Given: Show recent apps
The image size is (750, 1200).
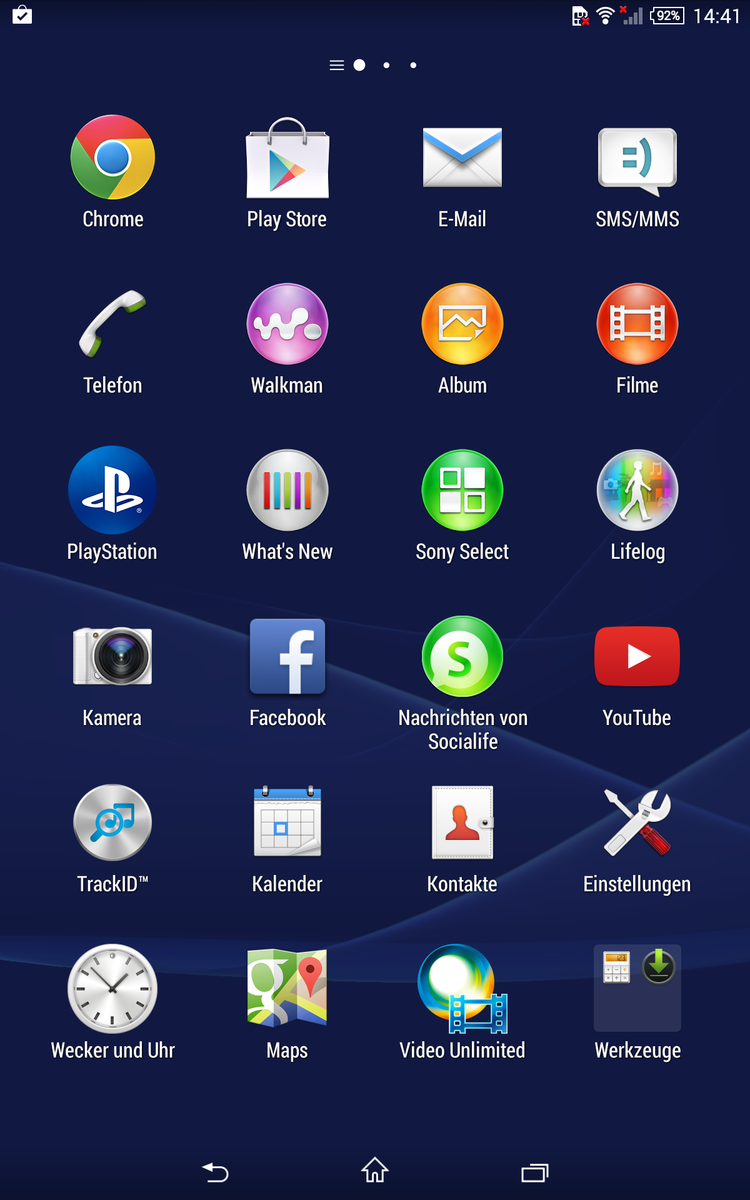Looking at the screenshot, I should tap(535, 1171).
